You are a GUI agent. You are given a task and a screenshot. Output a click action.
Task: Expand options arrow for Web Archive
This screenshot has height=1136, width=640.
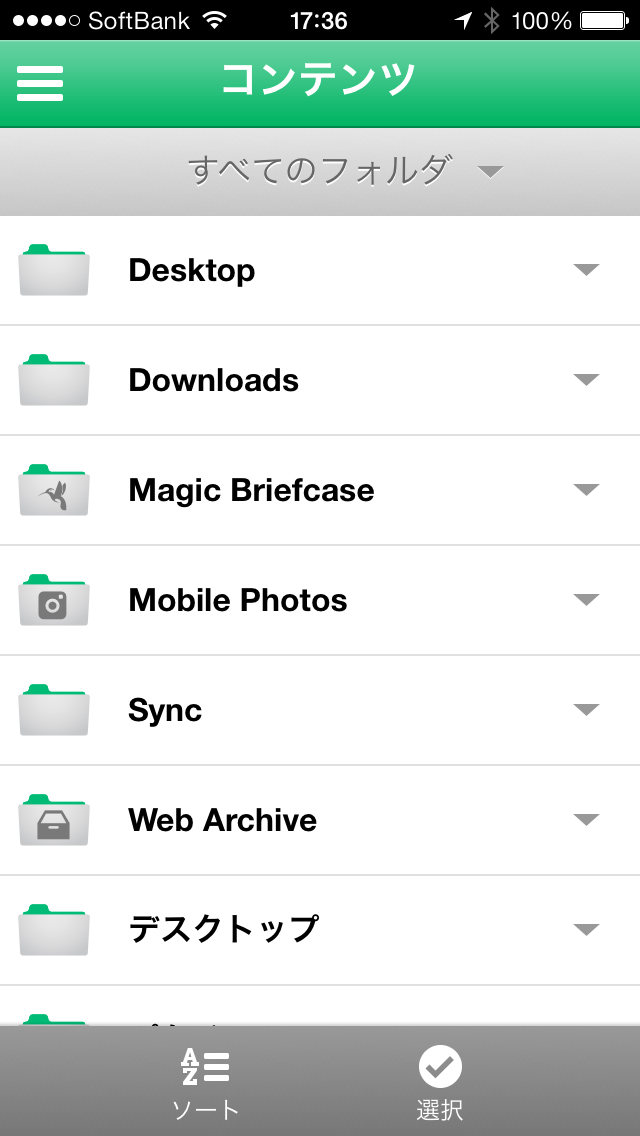(x=586, y=820)
